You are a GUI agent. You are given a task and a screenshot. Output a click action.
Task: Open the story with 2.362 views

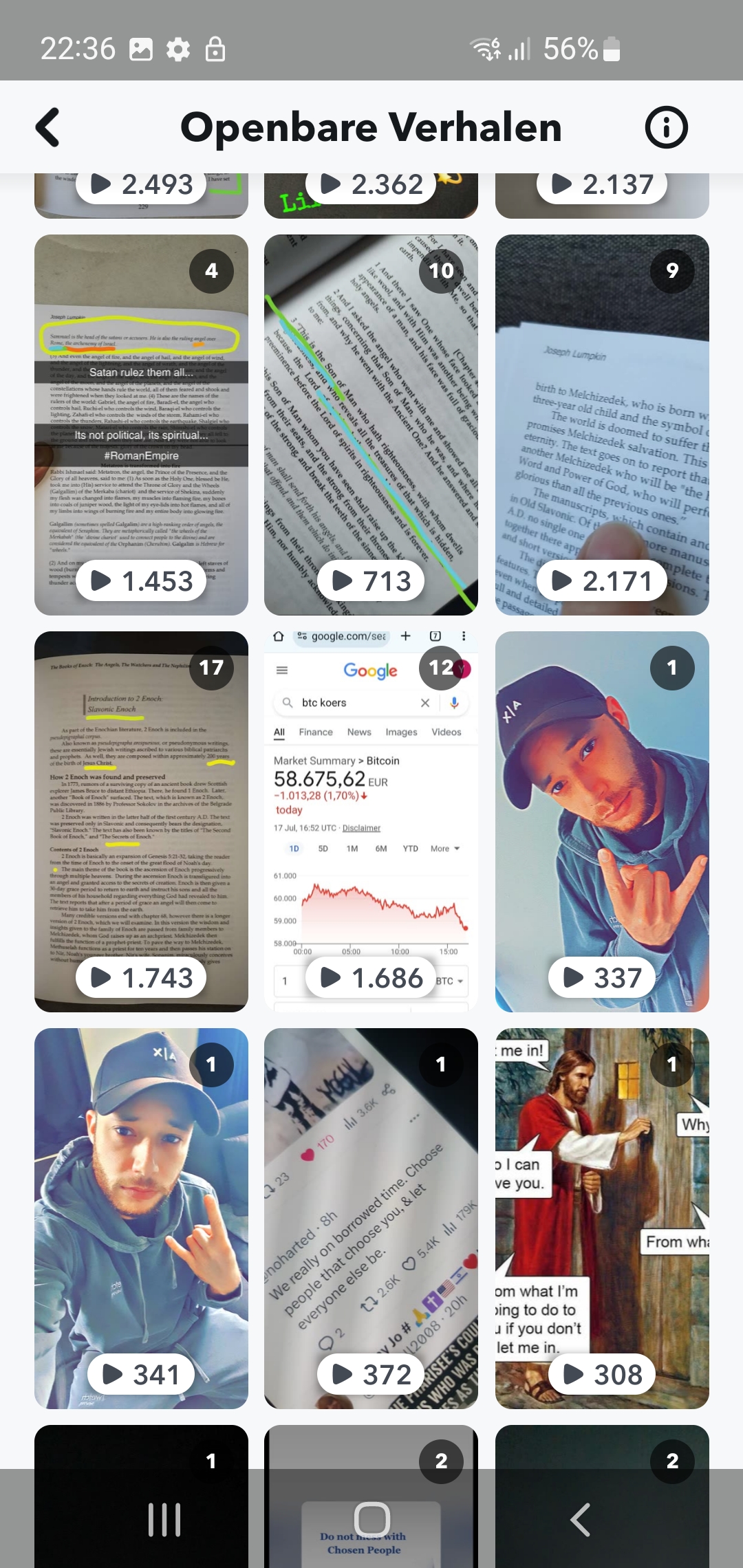(x=371, y=195)
